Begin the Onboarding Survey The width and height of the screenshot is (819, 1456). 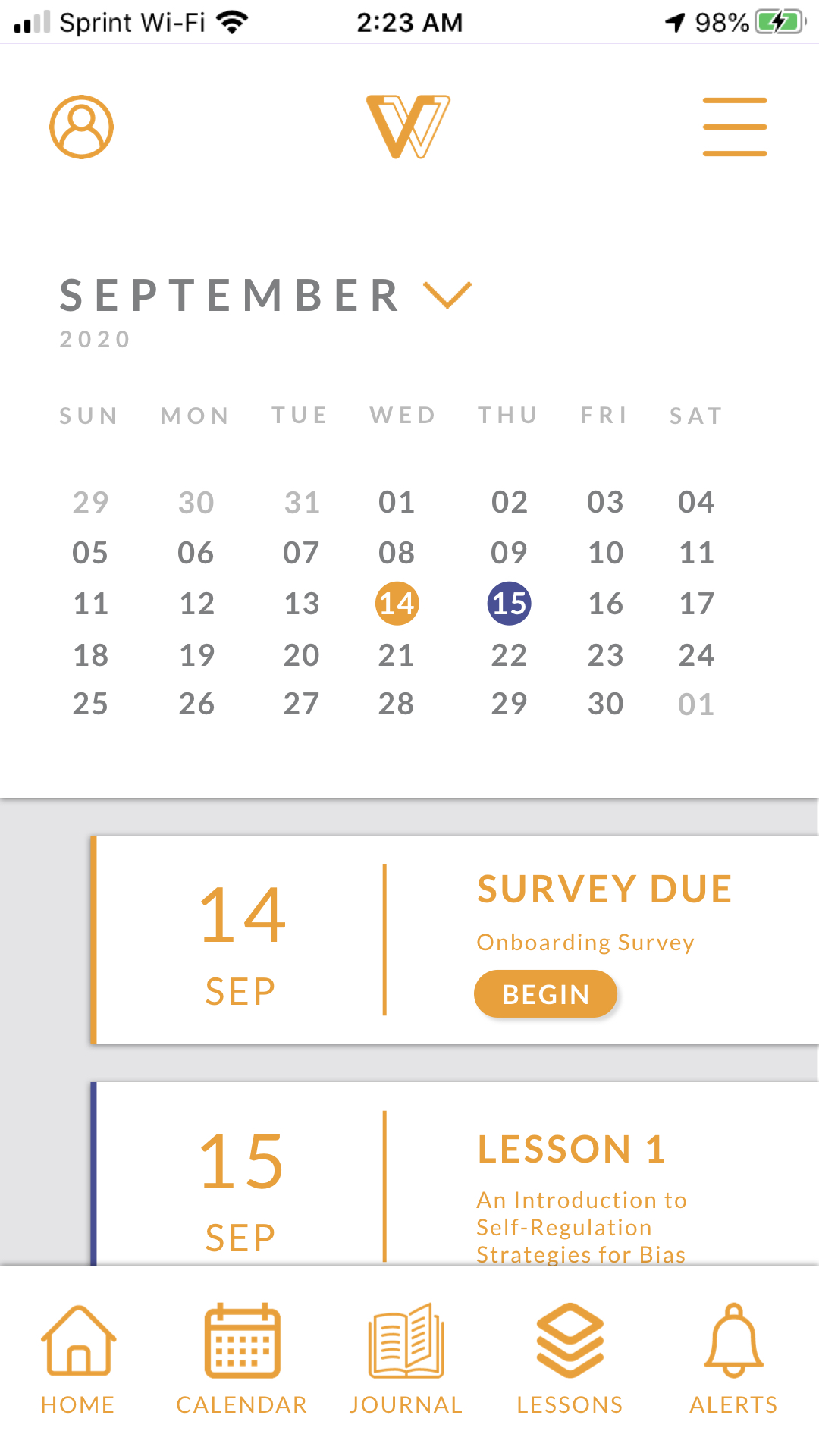(545, 994)
